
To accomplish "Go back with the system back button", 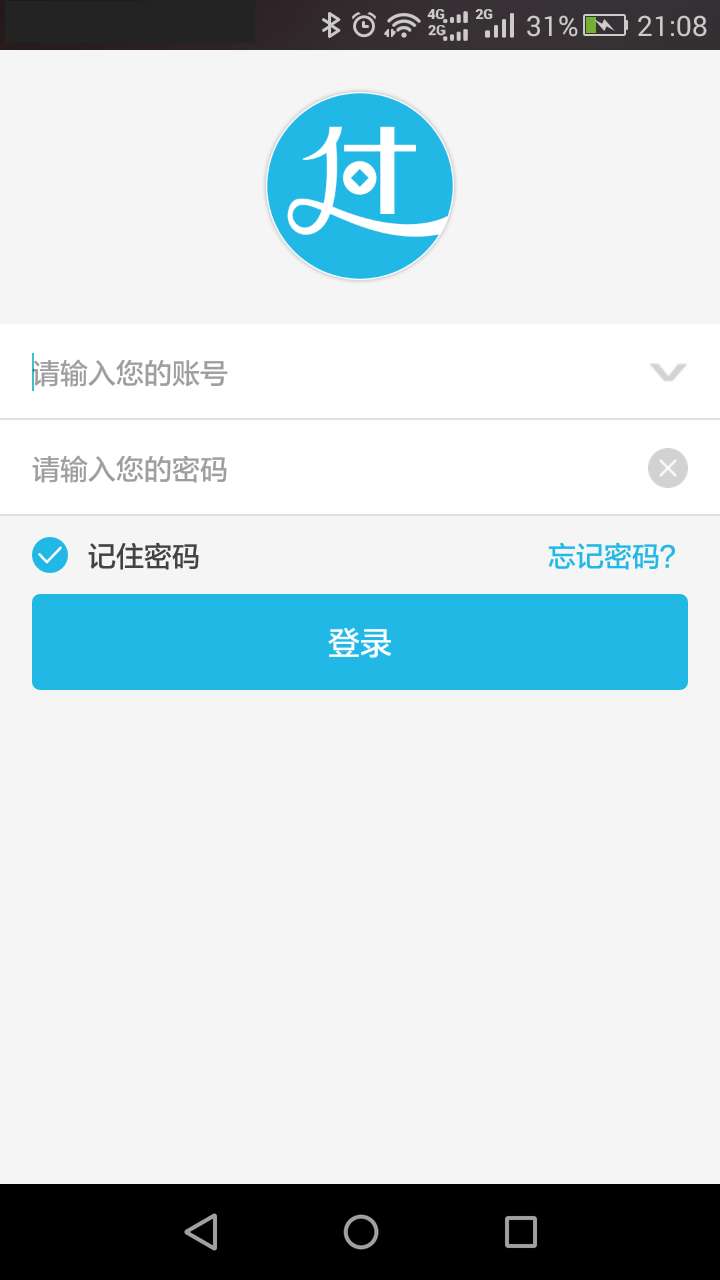I will tap(201, 1232).
